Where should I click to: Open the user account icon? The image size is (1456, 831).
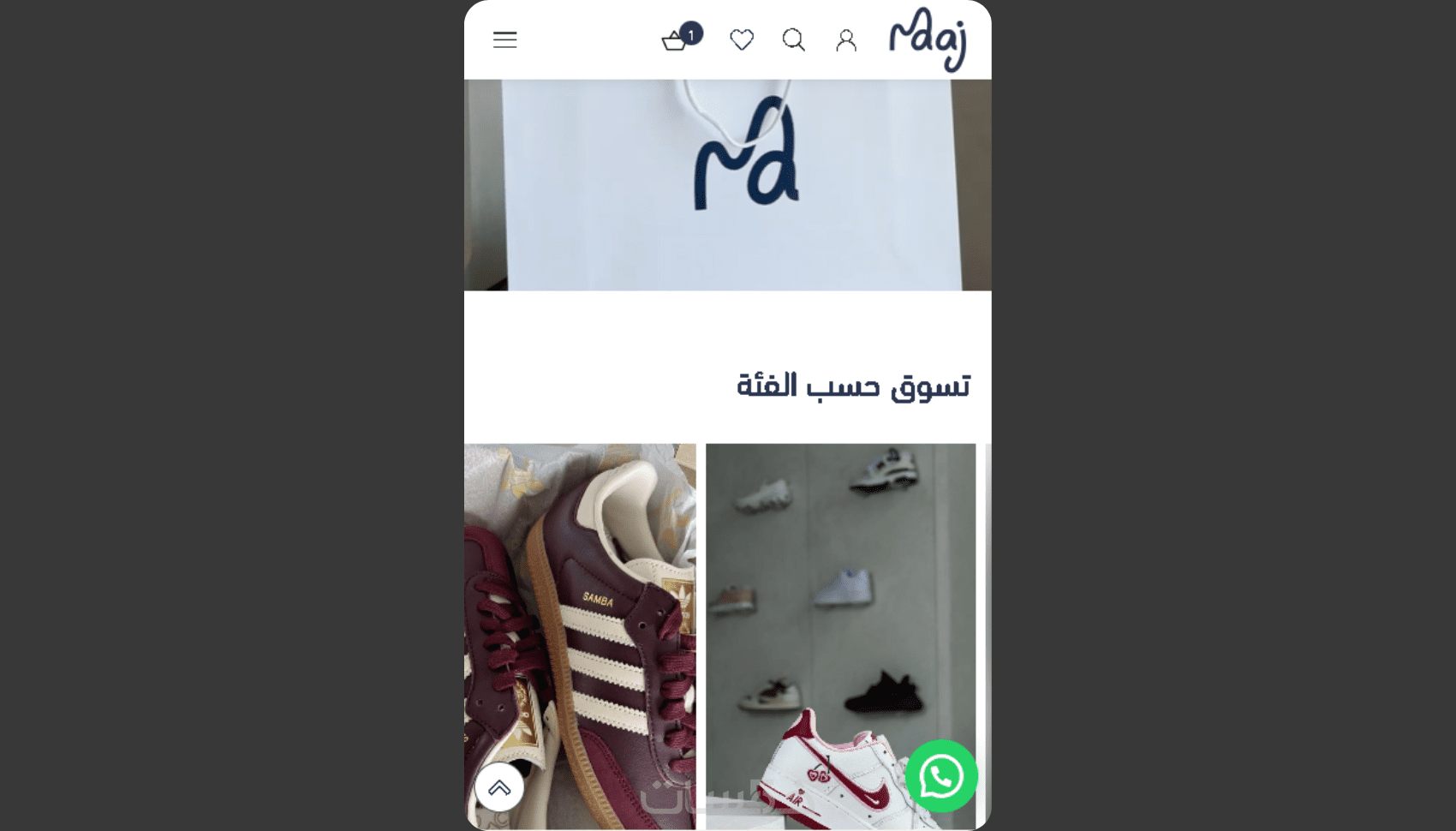(846, 40)
